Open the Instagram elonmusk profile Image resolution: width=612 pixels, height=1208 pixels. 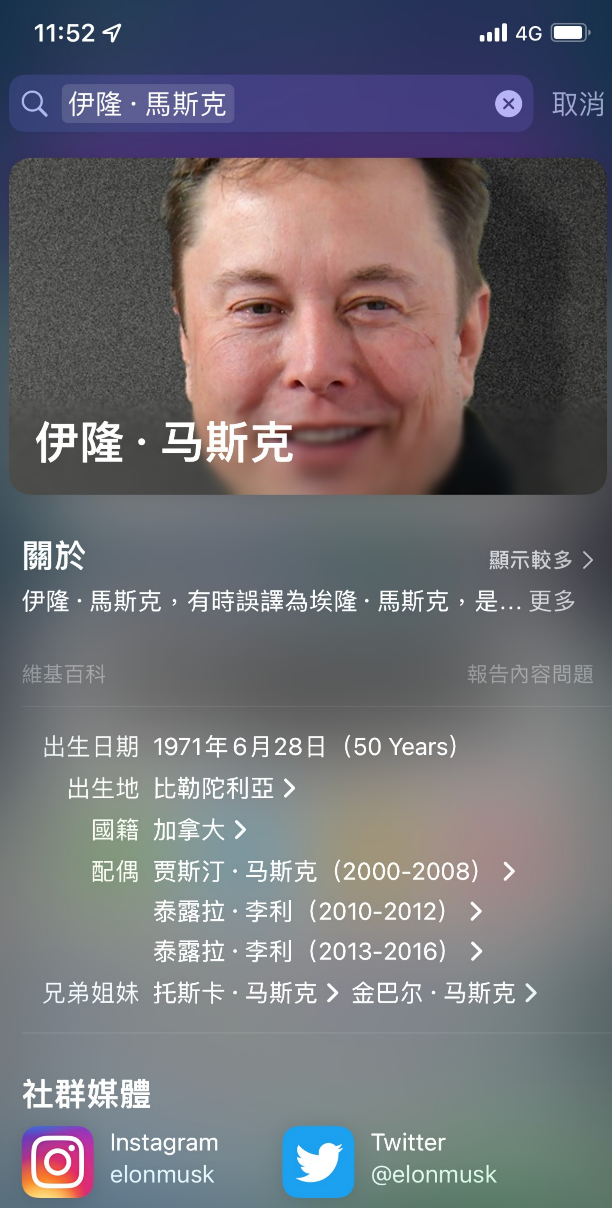click(x=120, y=1160)
